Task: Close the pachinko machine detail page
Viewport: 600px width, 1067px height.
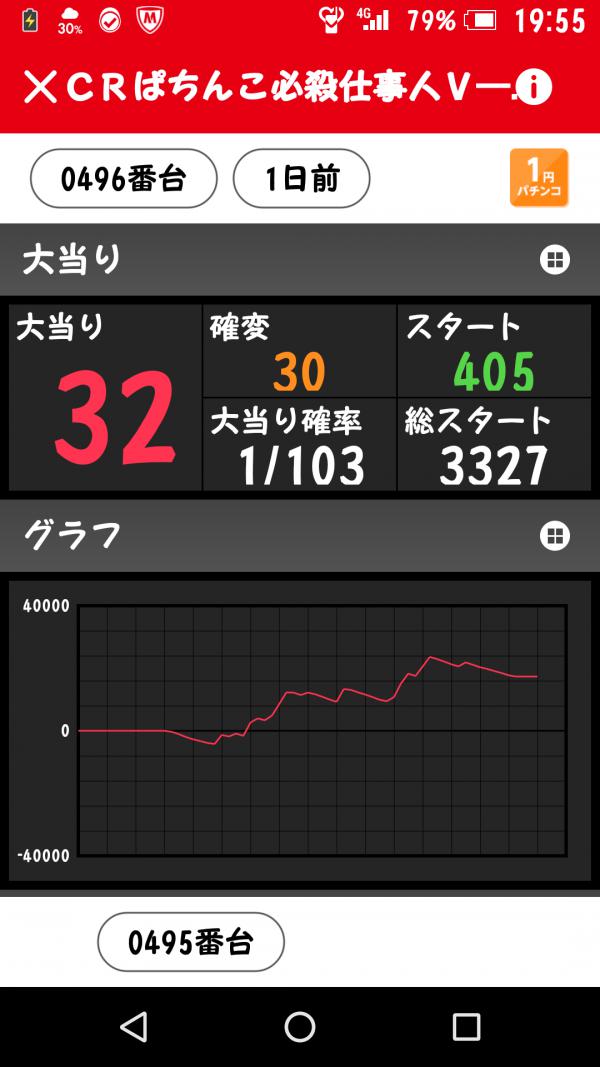Action: pyautogui.click(x=40, y=89)
